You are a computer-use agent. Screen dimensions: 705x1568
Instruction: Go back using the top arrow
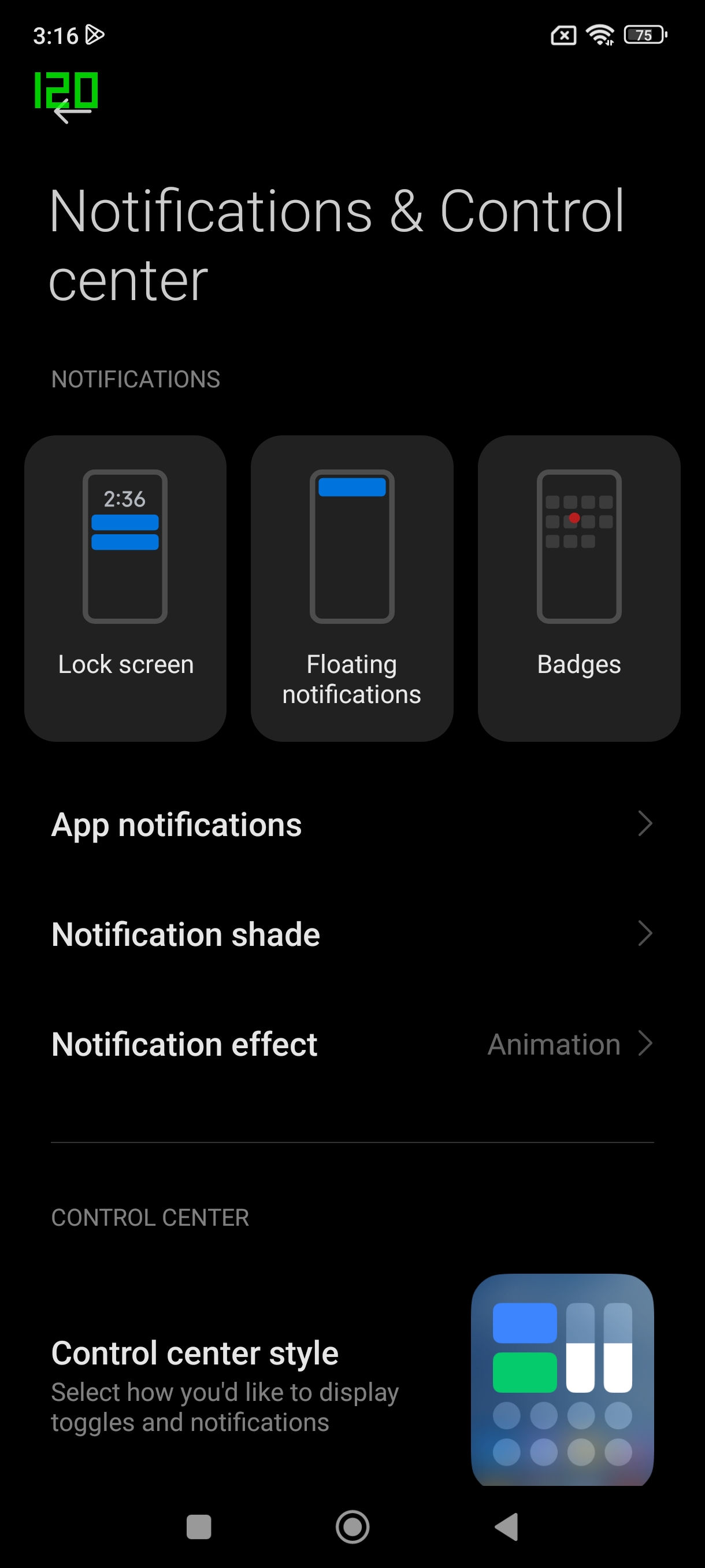coord(72,112)
